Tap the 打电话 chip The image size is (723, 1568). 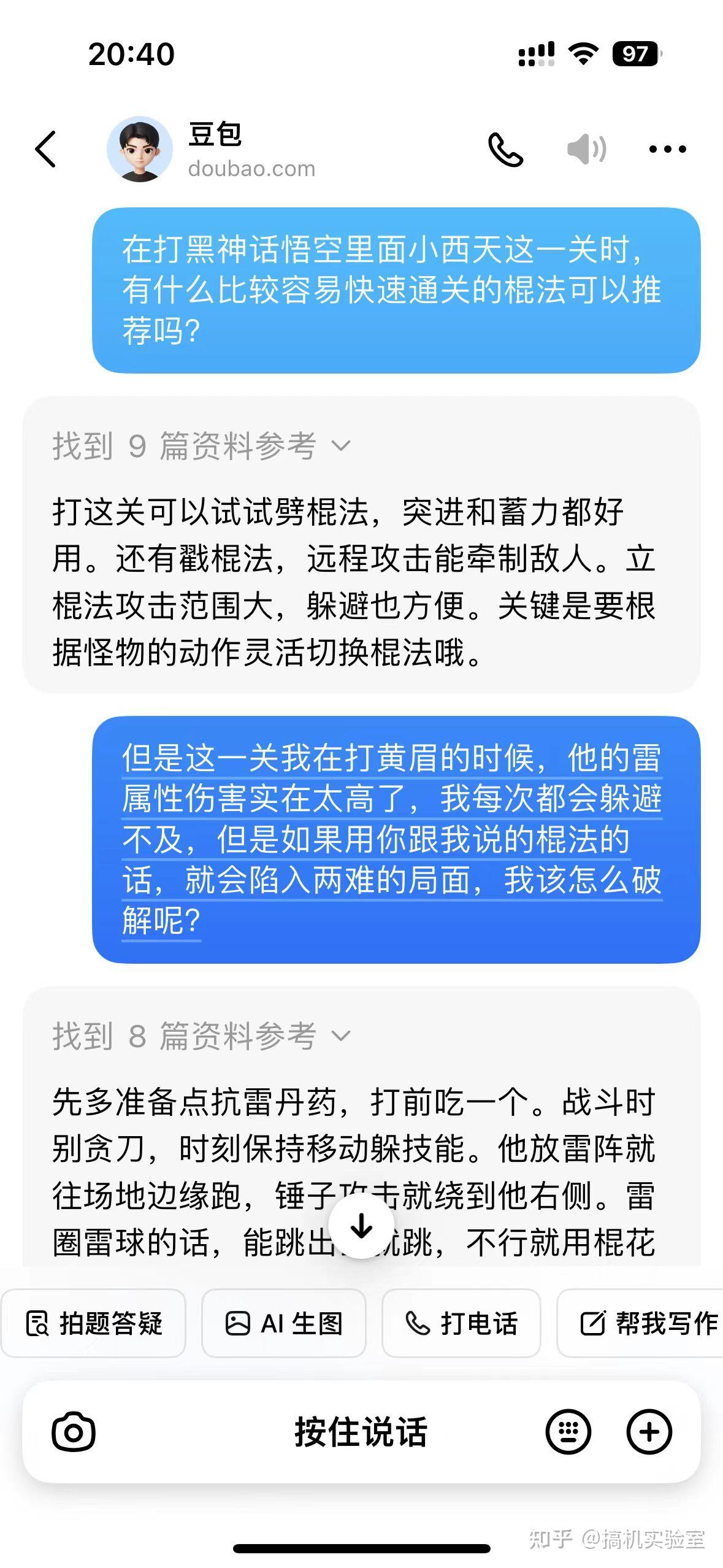[x=461, y=1323]
